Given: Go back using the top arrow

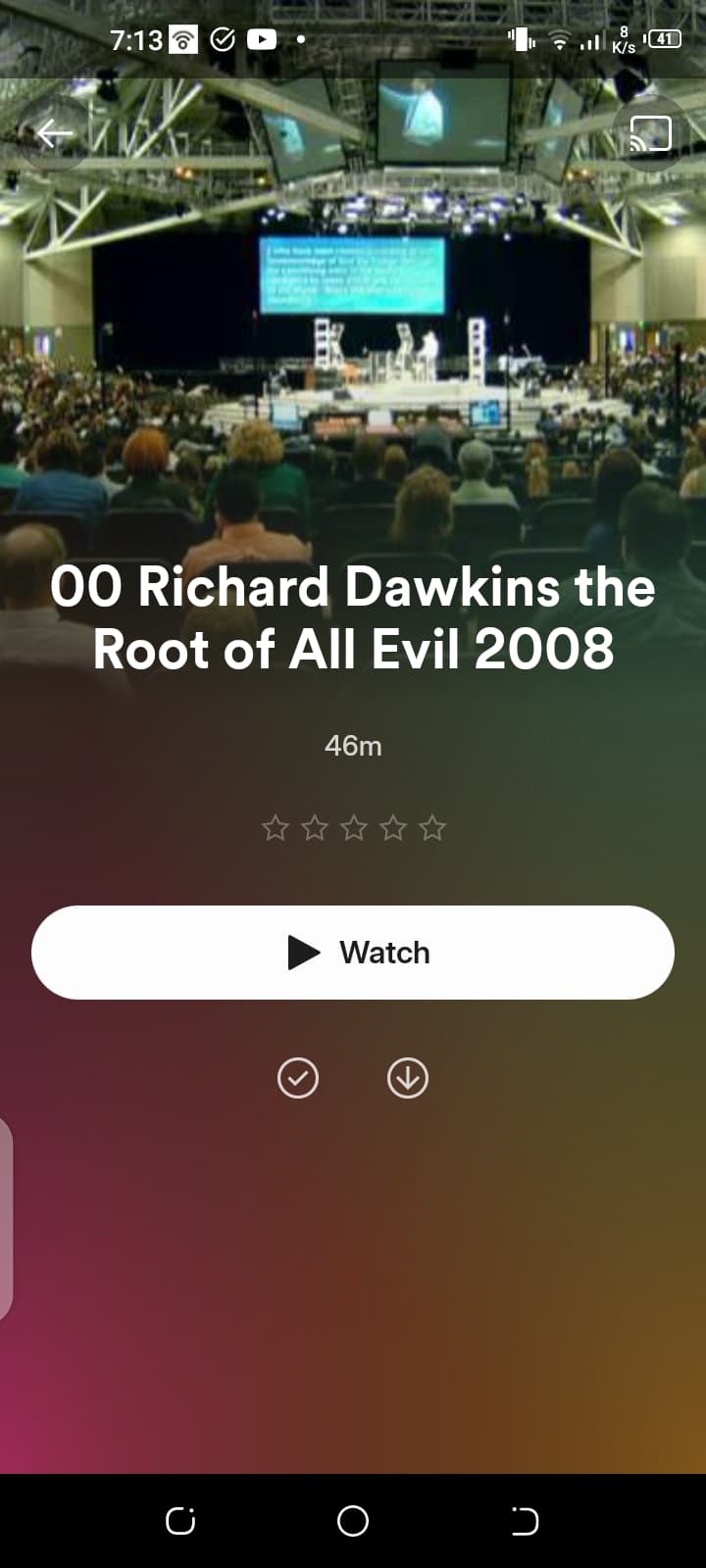Looking at the screenshot, I should (x=55, y=134).
